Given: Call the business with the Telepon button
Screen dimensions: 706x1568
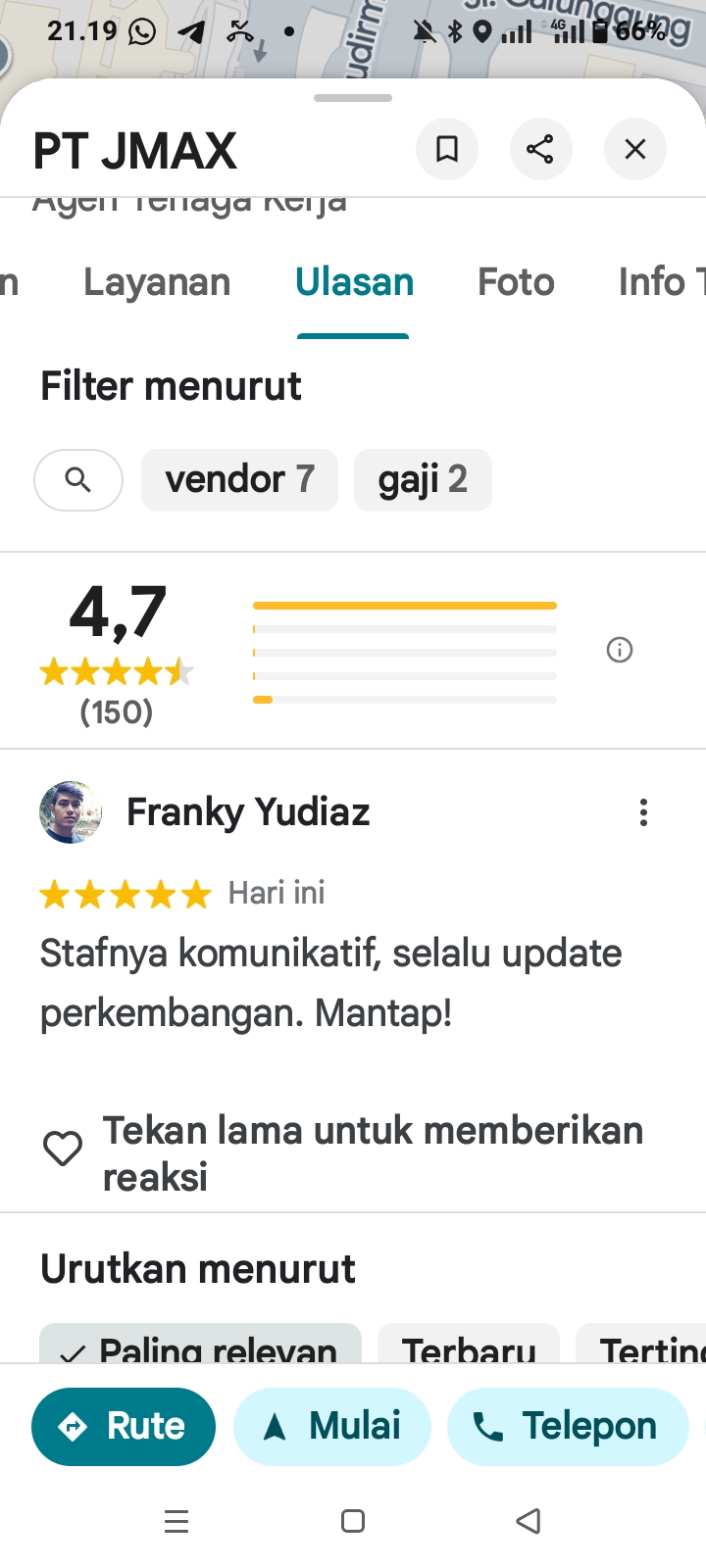Looking at the screenshot, I should 567,1427.
